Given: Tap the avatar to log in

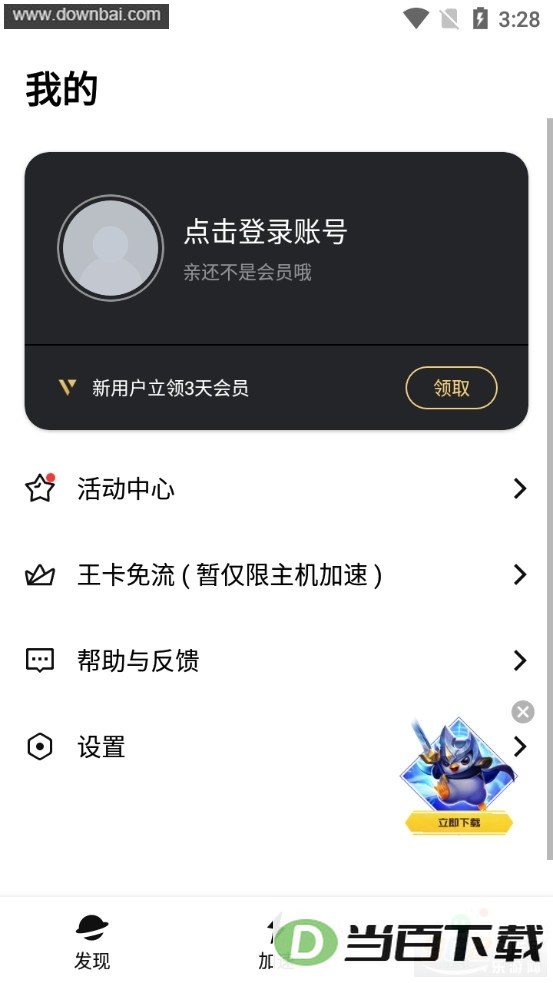Looking at the screenshot, I should [110, 248].
